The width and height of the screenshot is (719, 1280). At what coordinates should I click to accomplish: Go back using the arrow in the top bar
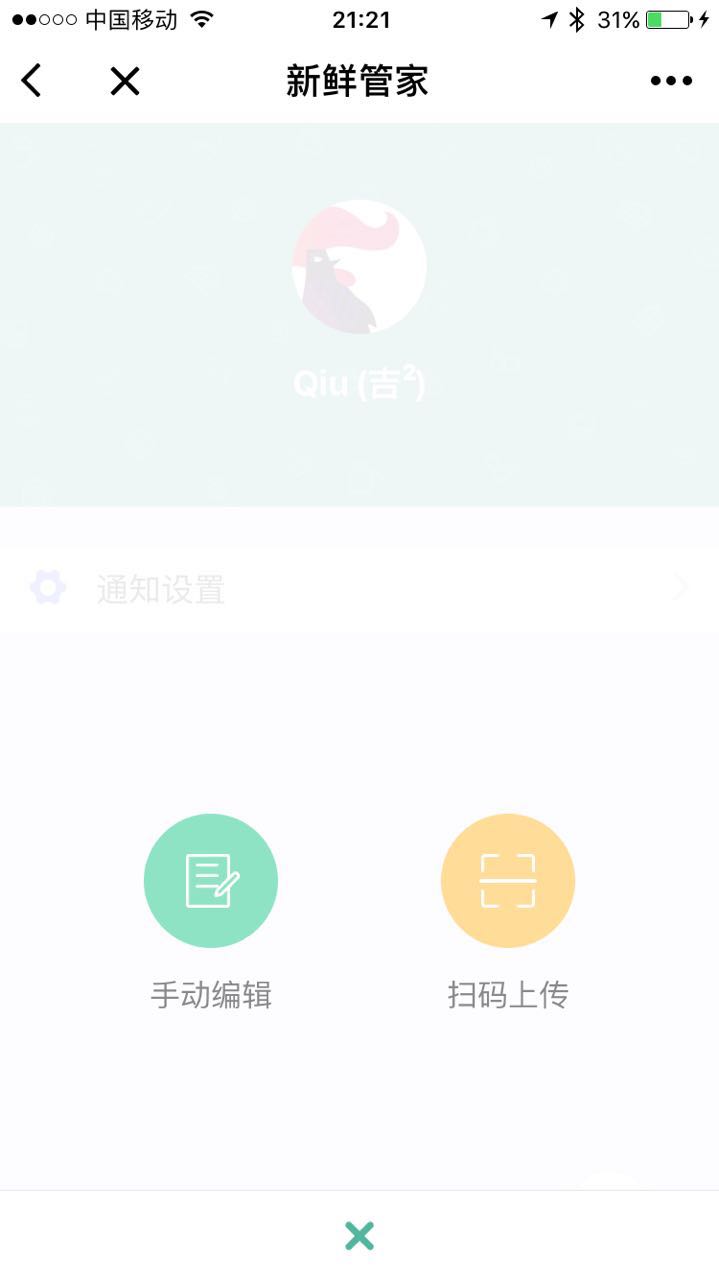click(32, 81)
